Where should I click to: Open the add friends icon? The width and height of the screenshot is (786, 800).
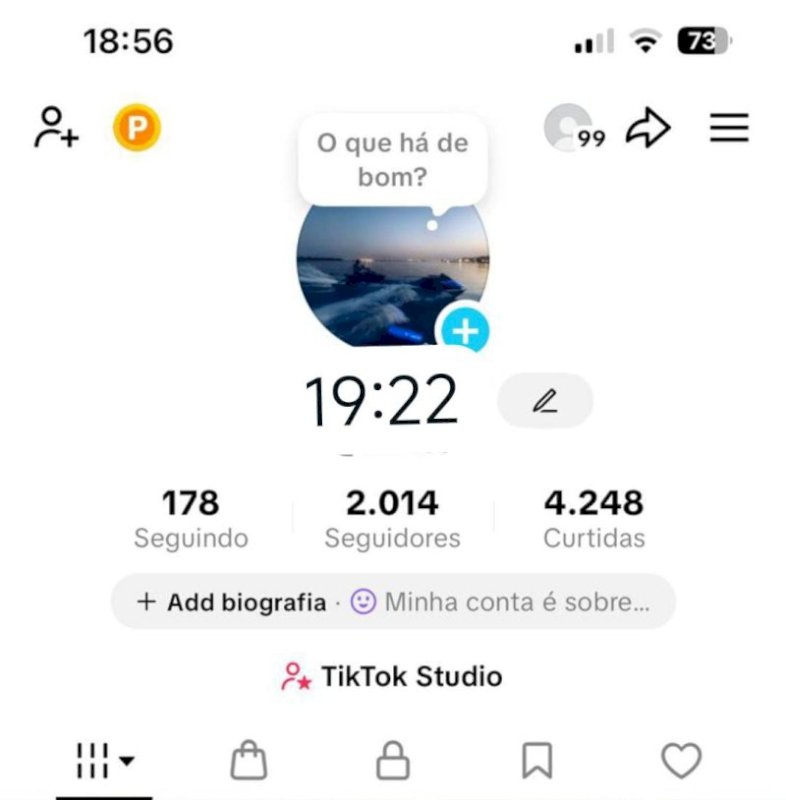click(55, 128)
